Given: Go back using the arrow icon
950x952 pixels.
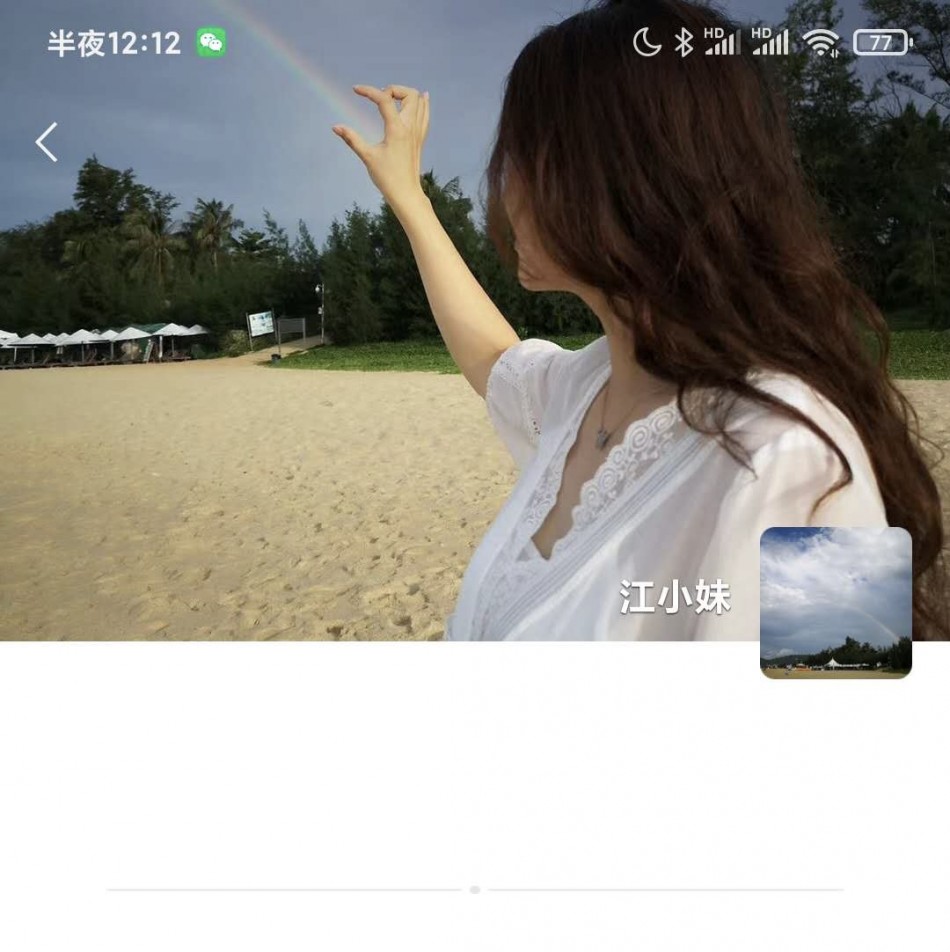Looking at the screenshot, I should [46, 142].
